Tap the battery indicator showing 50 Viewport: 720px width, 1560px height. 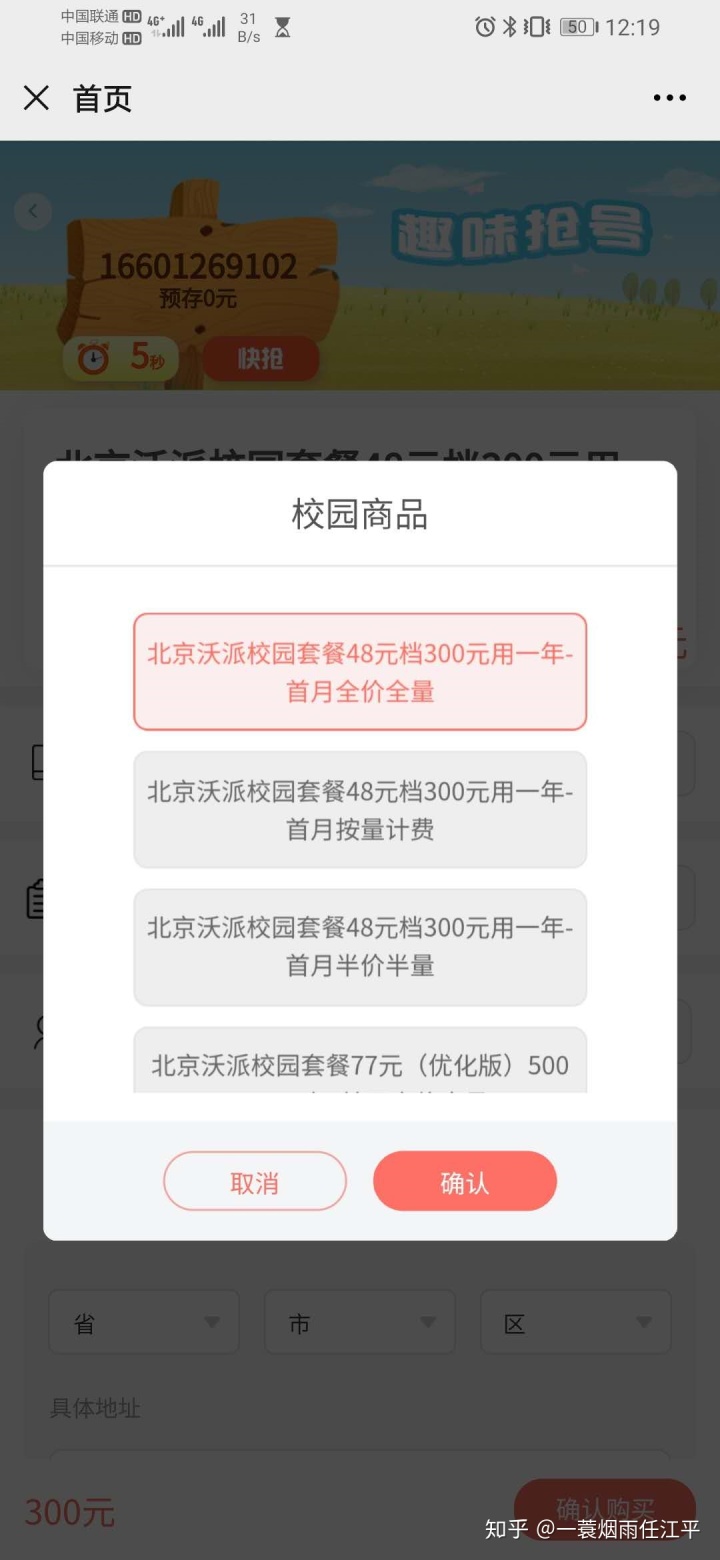pyautogui.click(x=577, y=27)
